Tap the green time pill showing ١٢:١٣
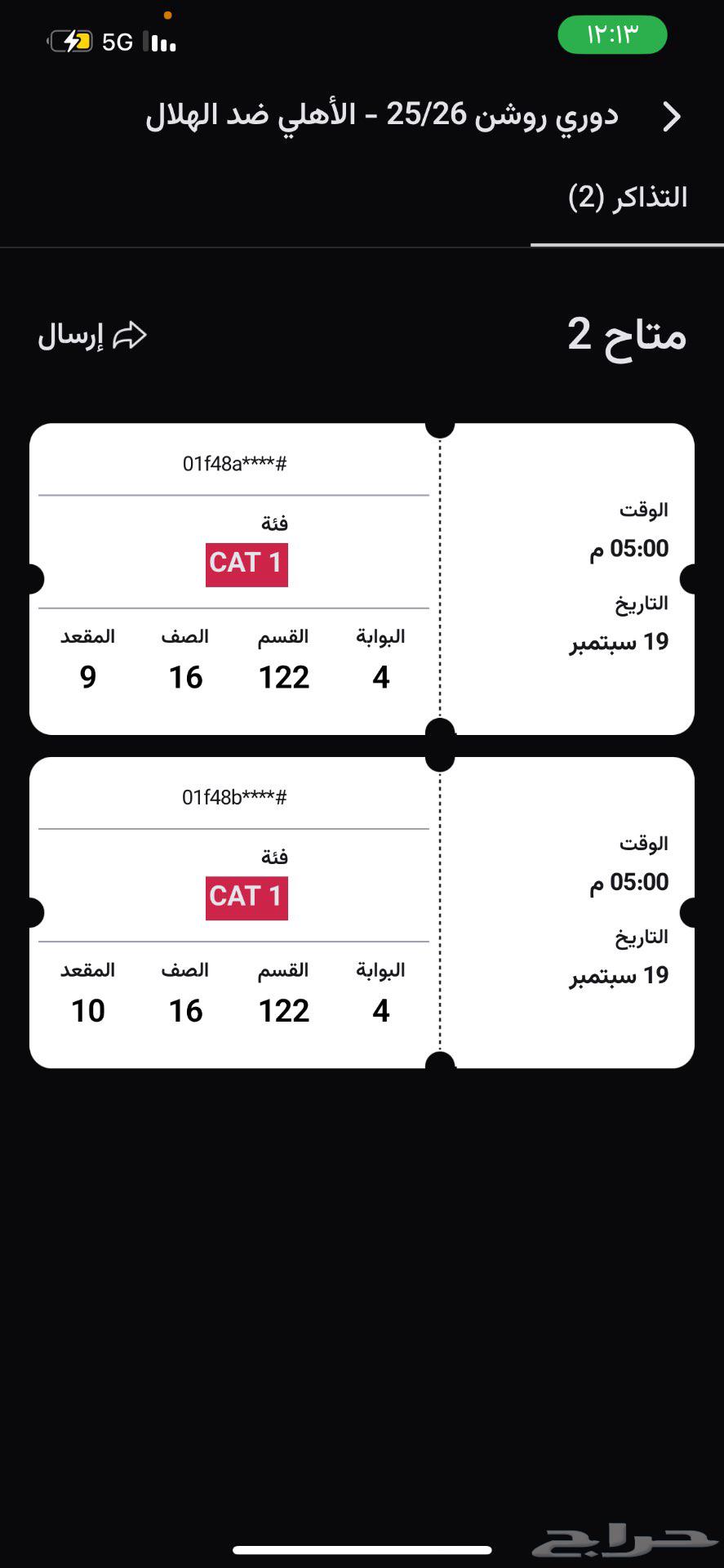The width and height of the screenshot is (724, 1568). (x=611, y=35)
